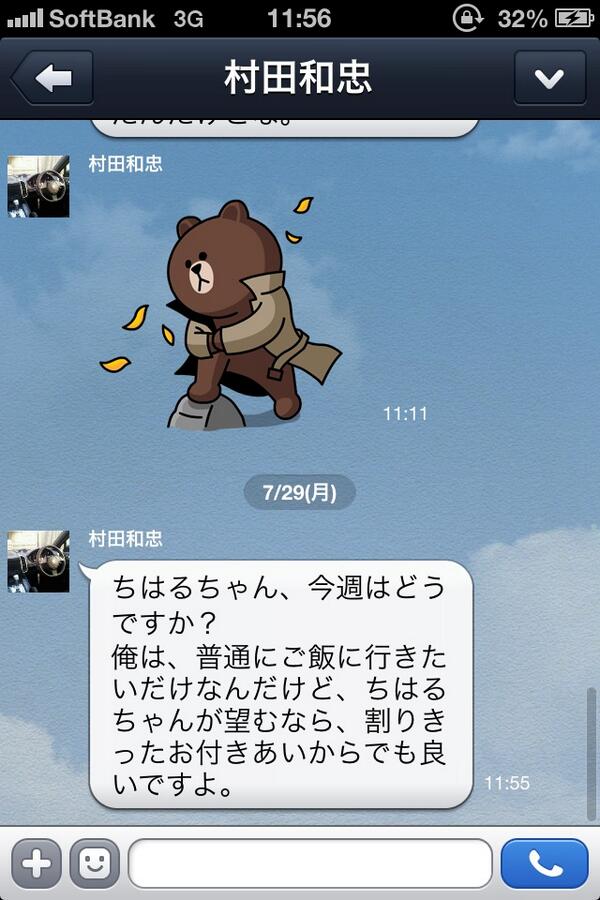Open the chat options dropdown menu
Viewport: 600px width, 900px height.
549,79
